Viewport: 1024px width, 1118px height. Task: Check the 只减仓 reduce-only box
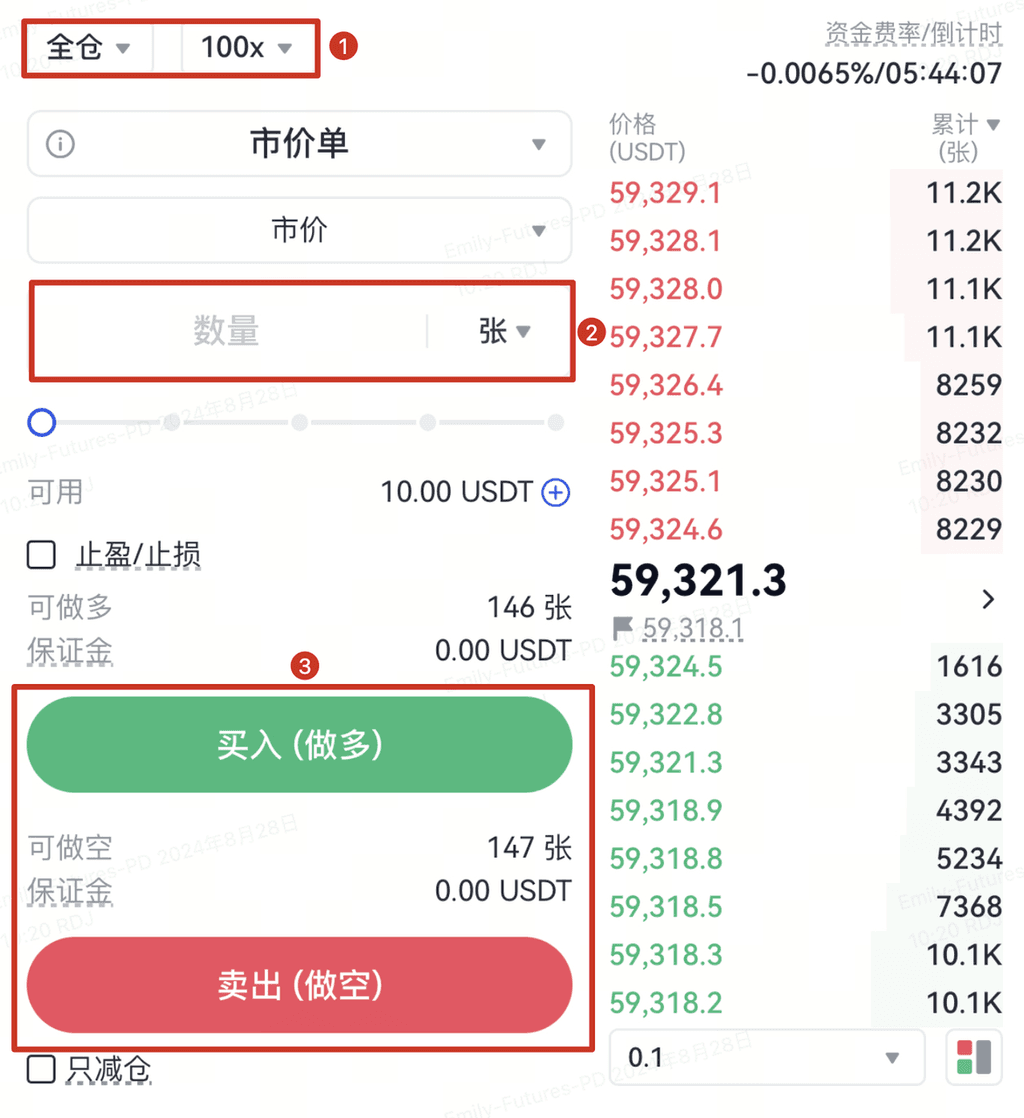pyautogui.click(x=41, y=1070)
